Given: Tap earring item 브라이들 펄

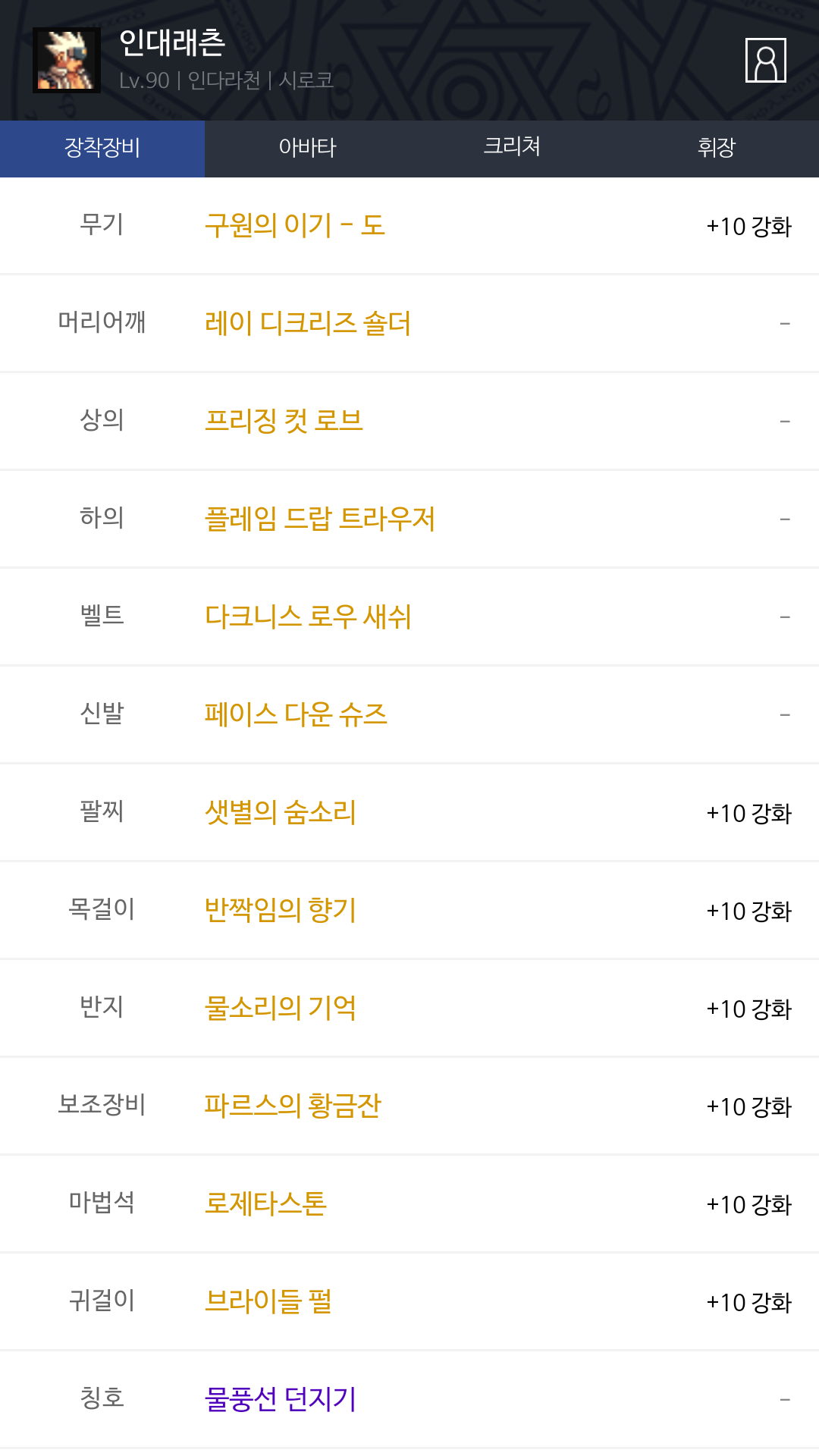Looking at the screenshot, I should click(268, 1301).
